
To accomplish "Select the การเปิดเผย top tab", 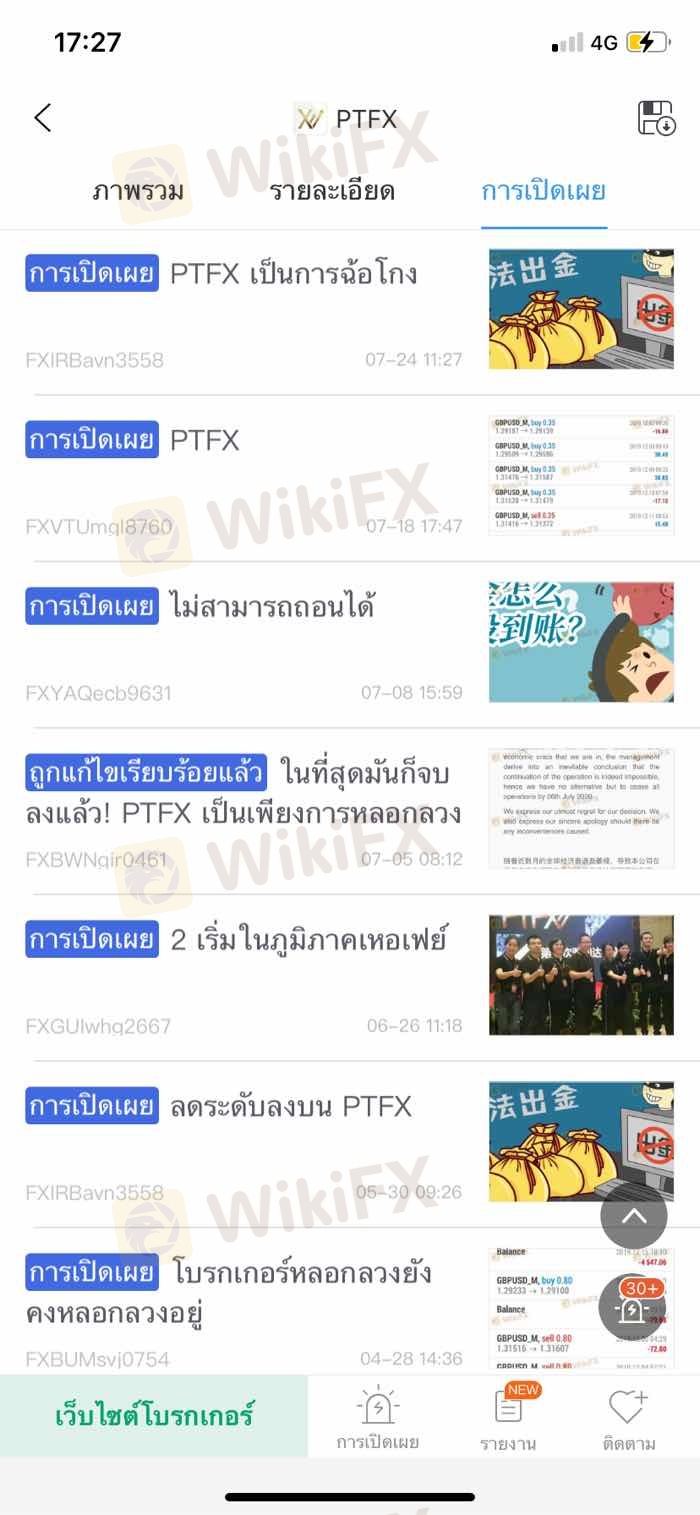I will coord(543,191).
